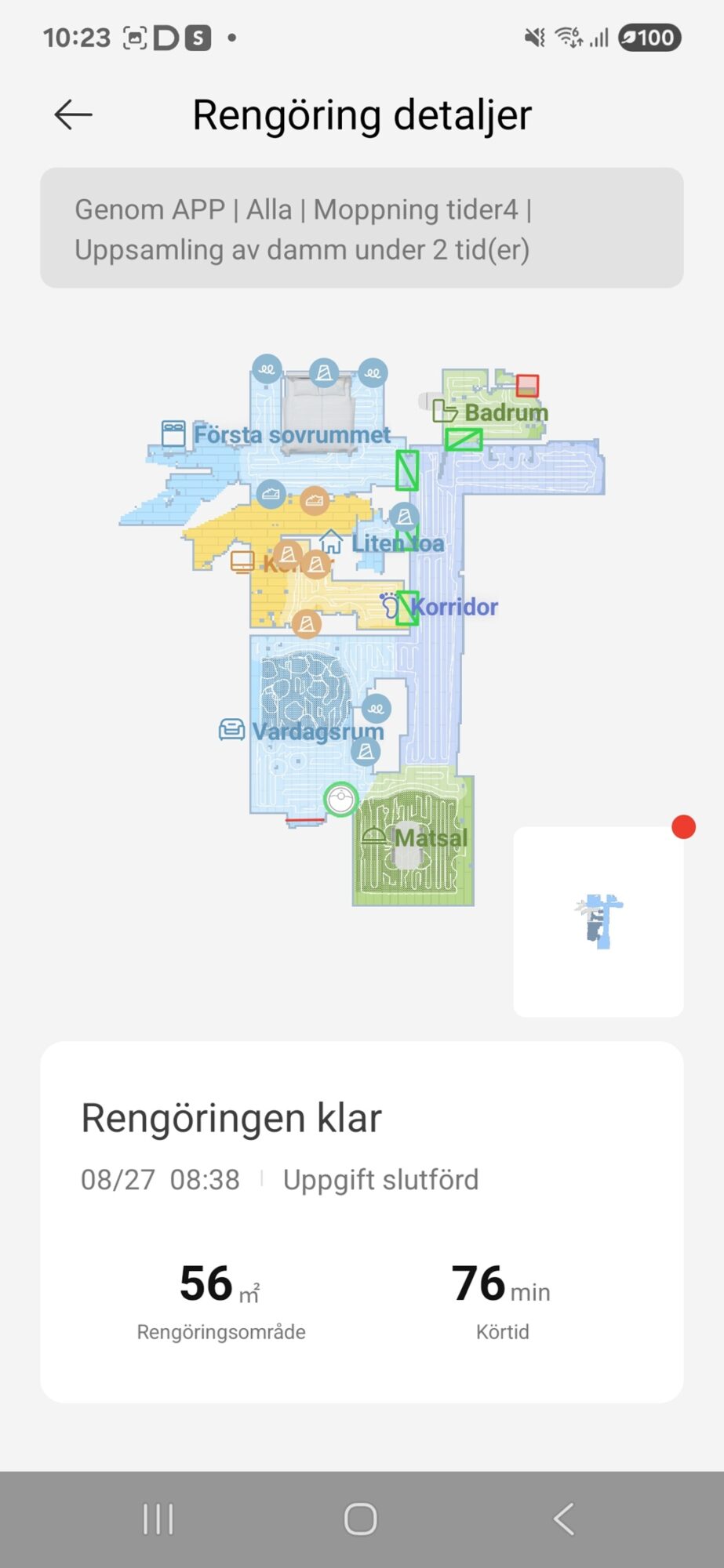Open recent apps
724x1568 pixels.
158,1519
